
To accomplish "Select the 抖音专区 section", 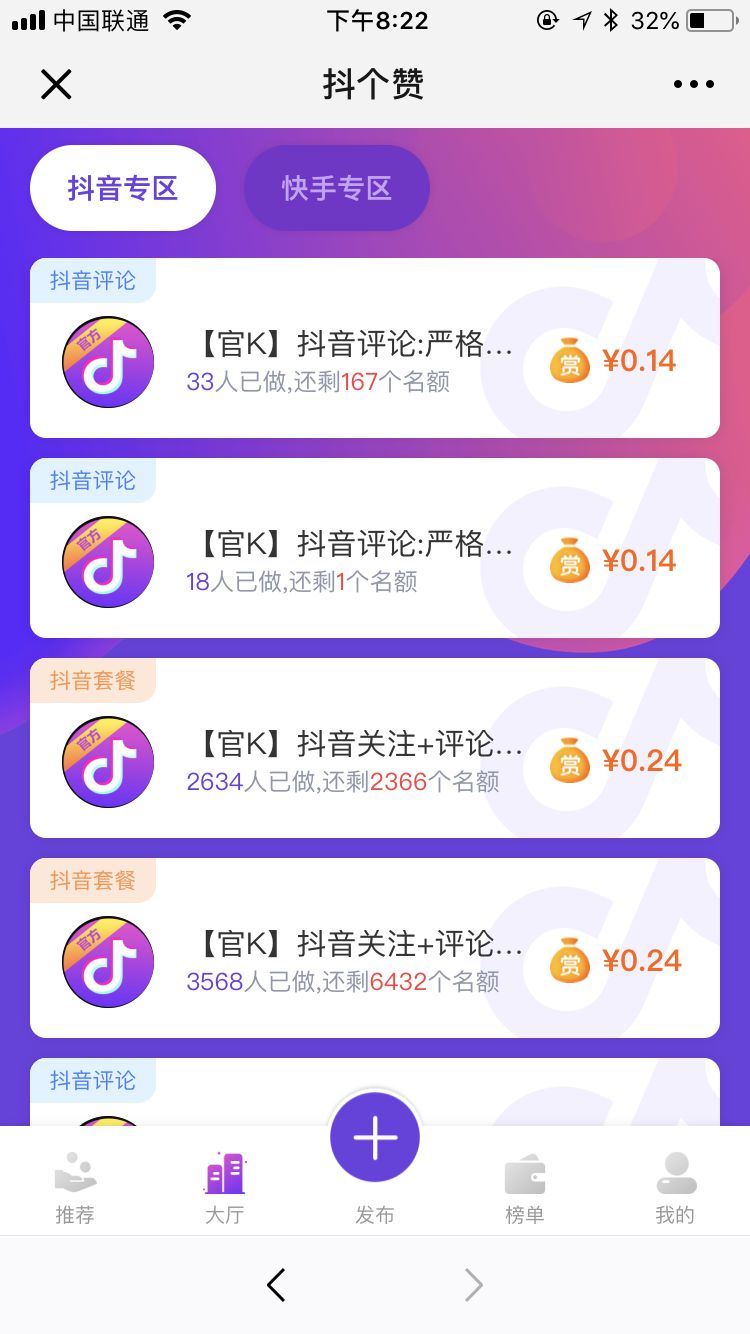I will point(122,188).
